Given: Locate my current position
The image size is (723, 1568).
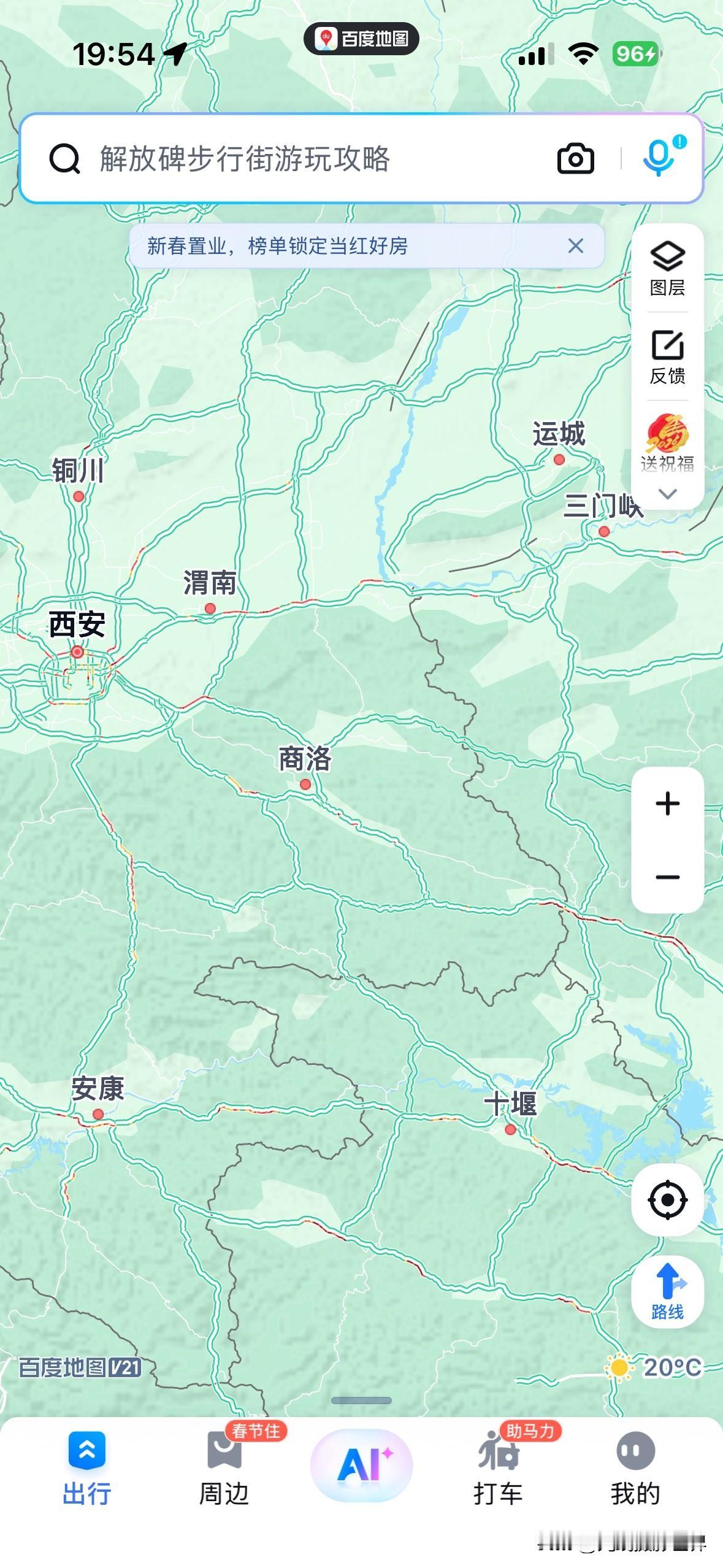Looking at the screenshot, I should 667,1199.
